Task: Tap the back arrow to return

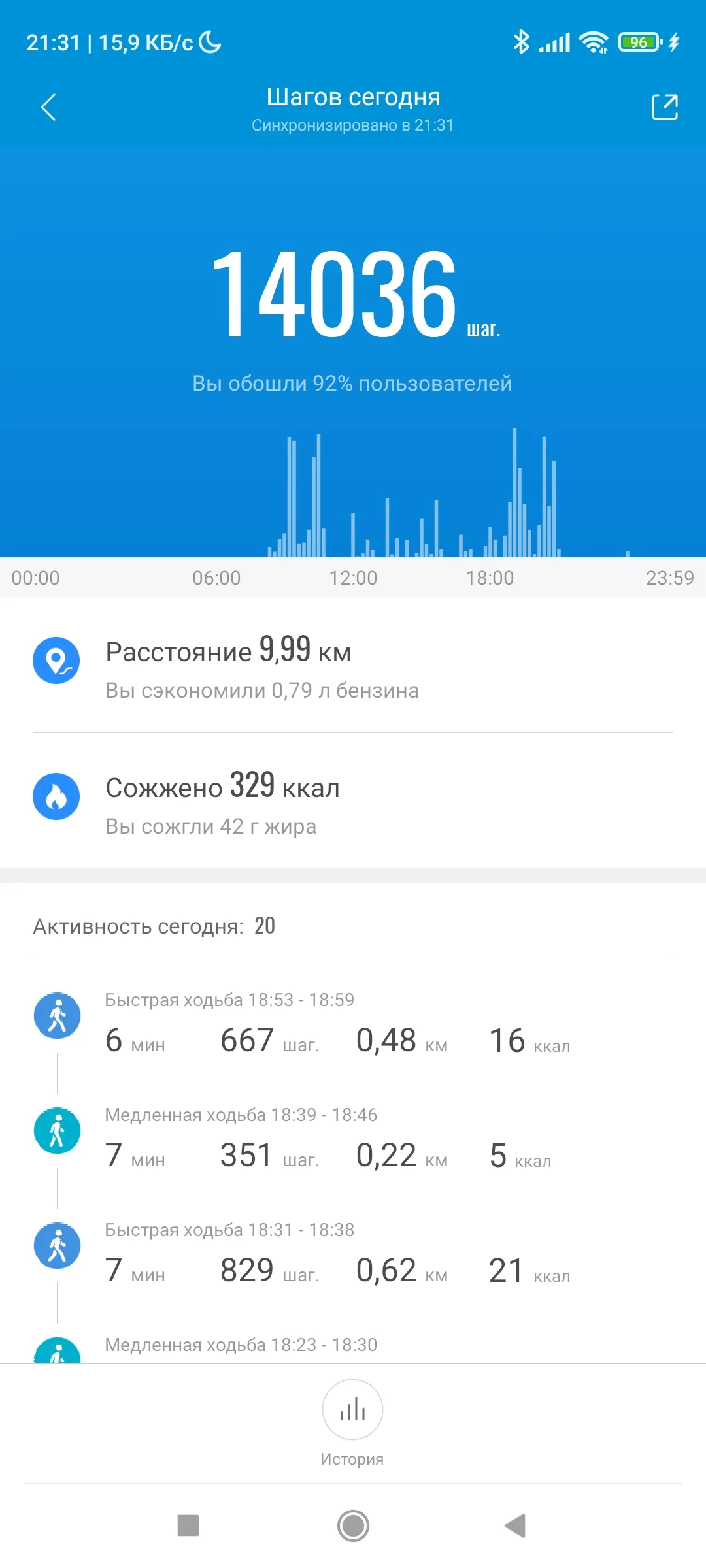Action: coord(49,106)
